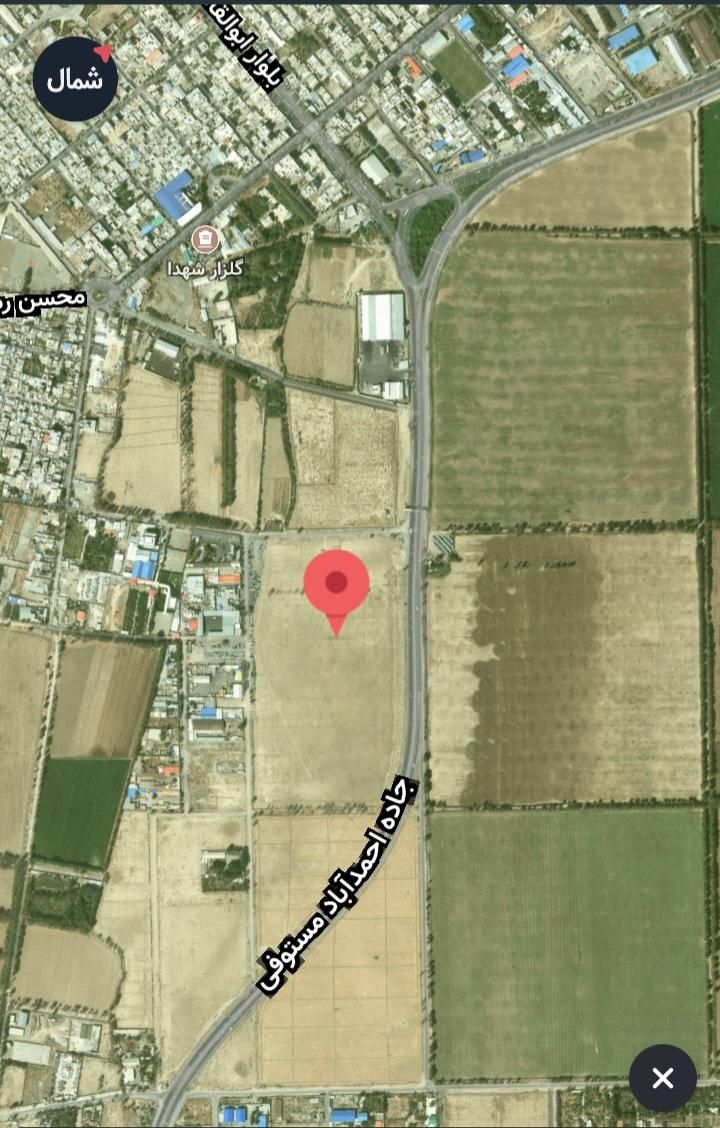
Task: Tap the north (شمال) compass button
Action: (x=75, y=79)
